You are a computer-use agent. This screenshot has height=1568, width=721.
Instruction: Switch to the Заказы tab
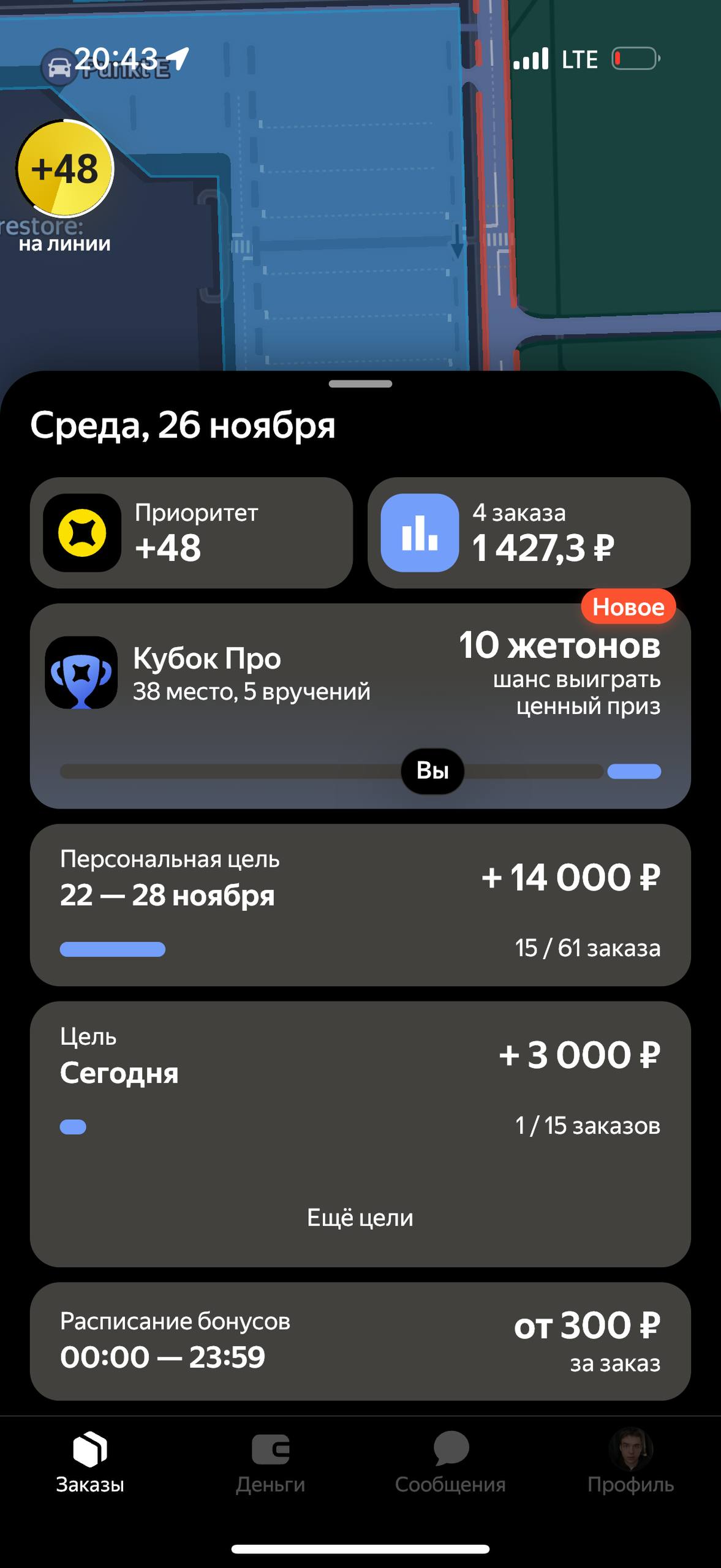[x=90, y=1463]
